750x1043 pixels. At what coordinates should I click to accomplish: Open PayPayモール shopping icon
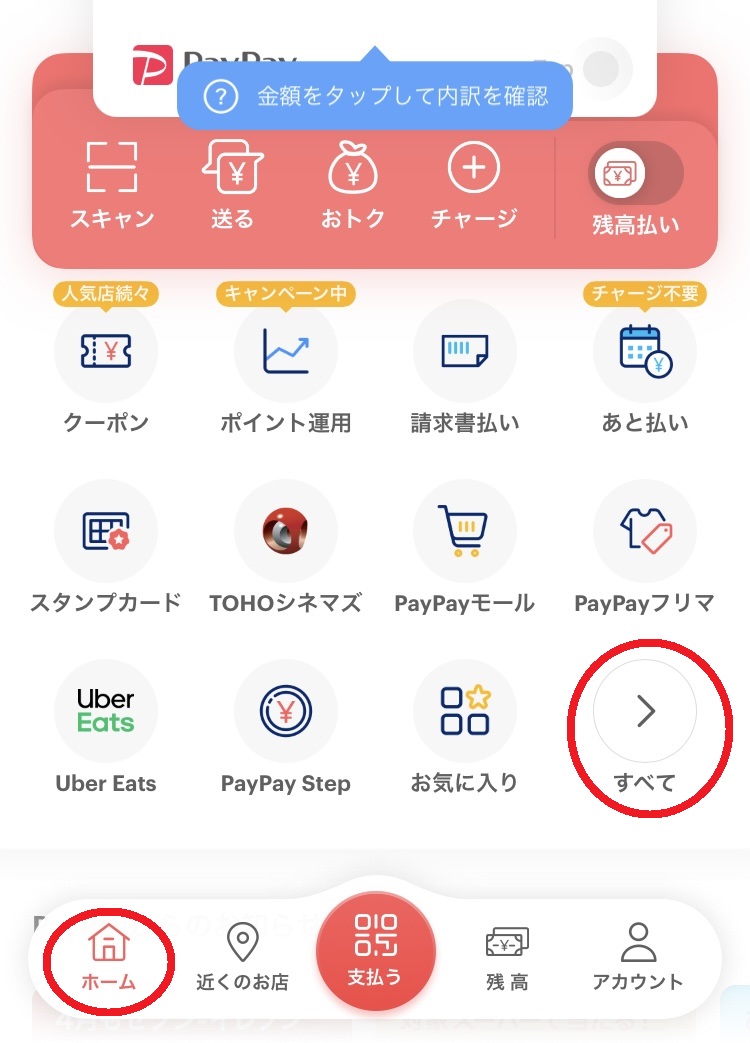[464, 530]
